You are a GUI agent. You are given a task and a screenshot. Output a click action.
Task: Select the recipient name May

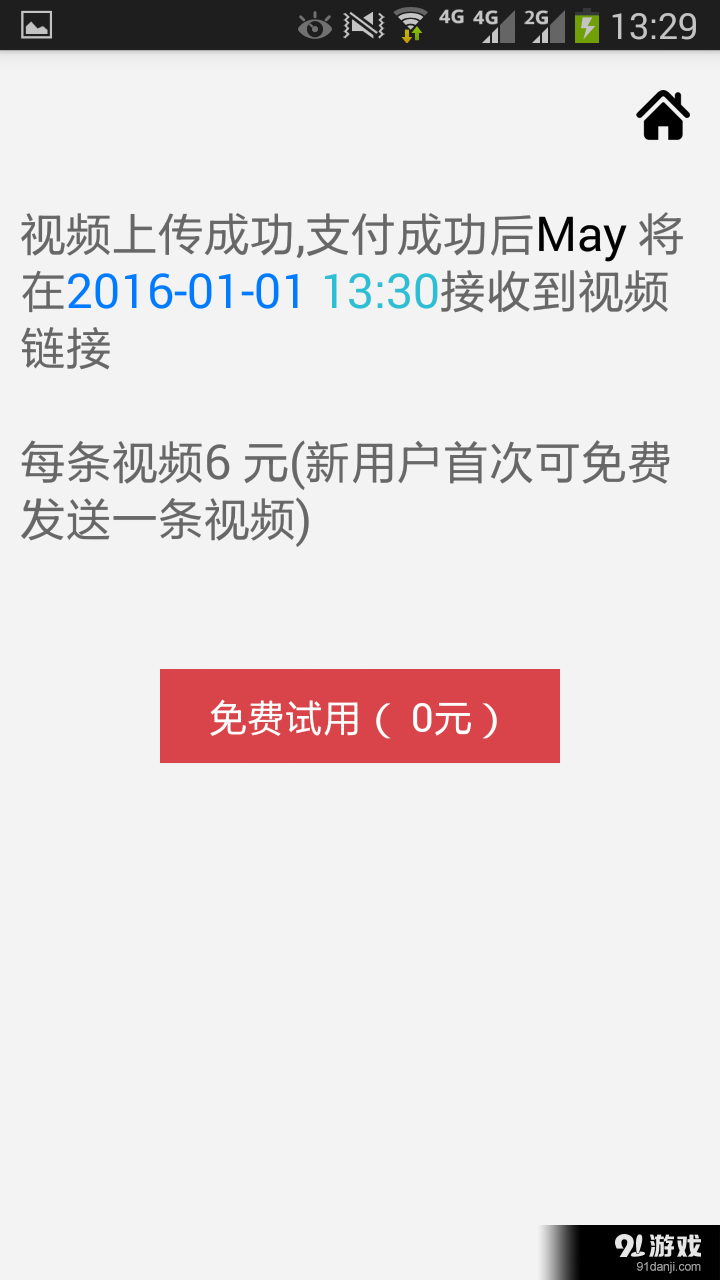tap(580, 236)
